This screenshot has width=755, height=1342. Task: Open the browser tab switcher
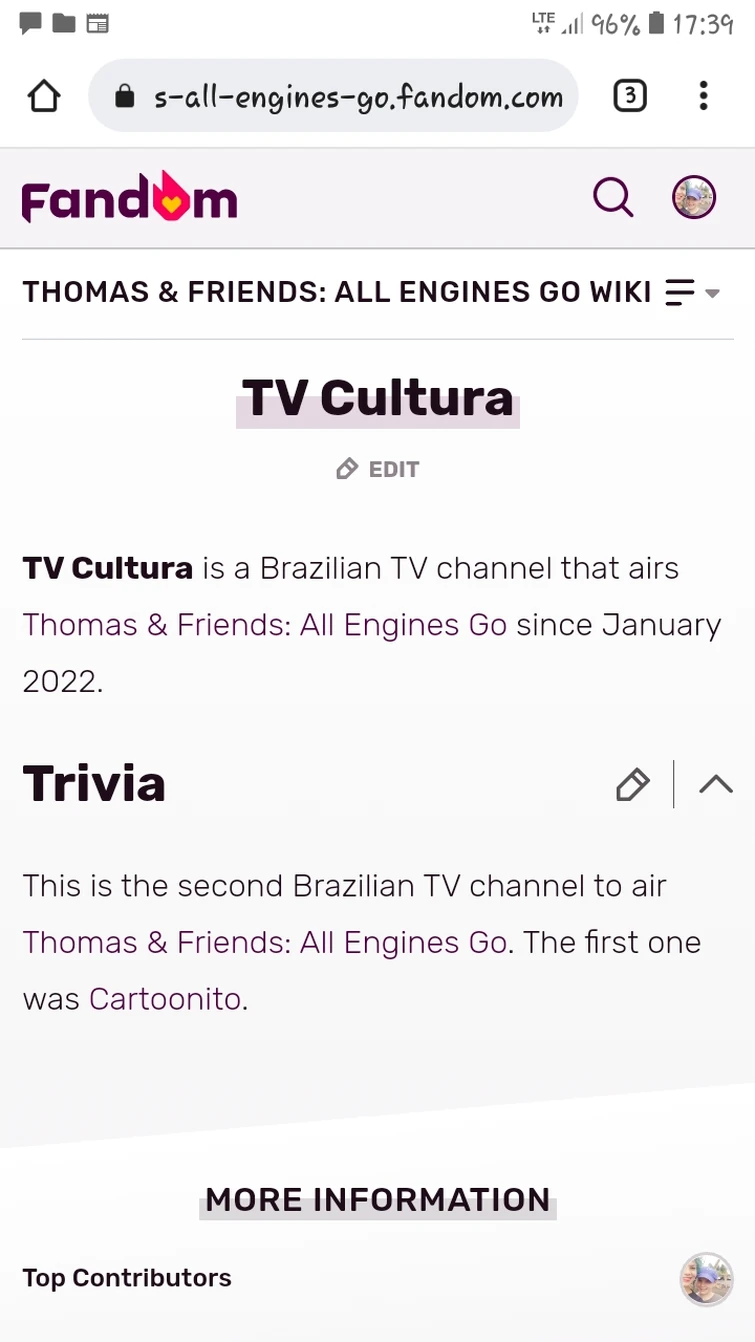629,96
